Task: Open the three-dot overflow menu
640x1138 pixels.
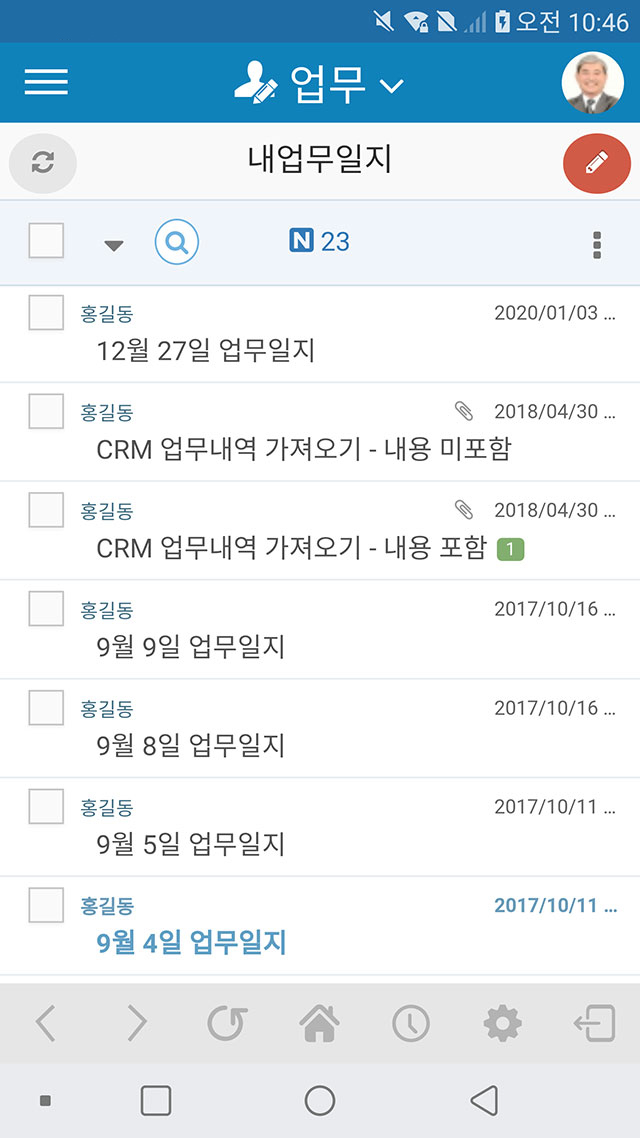Action: (x=596, y=245)
